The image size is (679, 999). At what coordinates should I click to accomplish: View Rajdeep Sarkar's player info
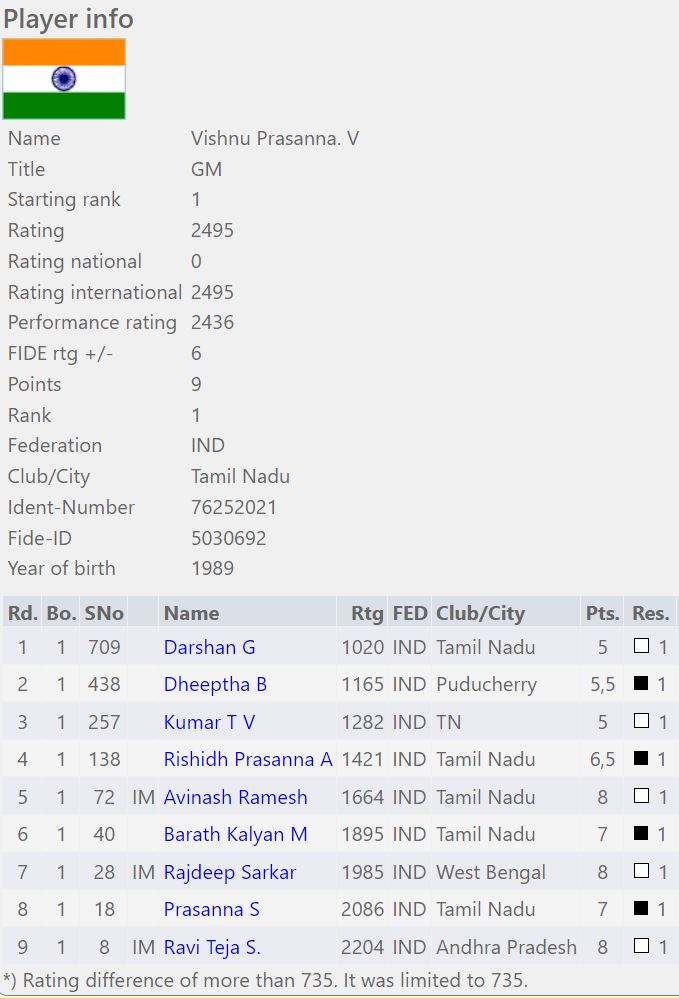pyautogui.click(x=230, y=872)
